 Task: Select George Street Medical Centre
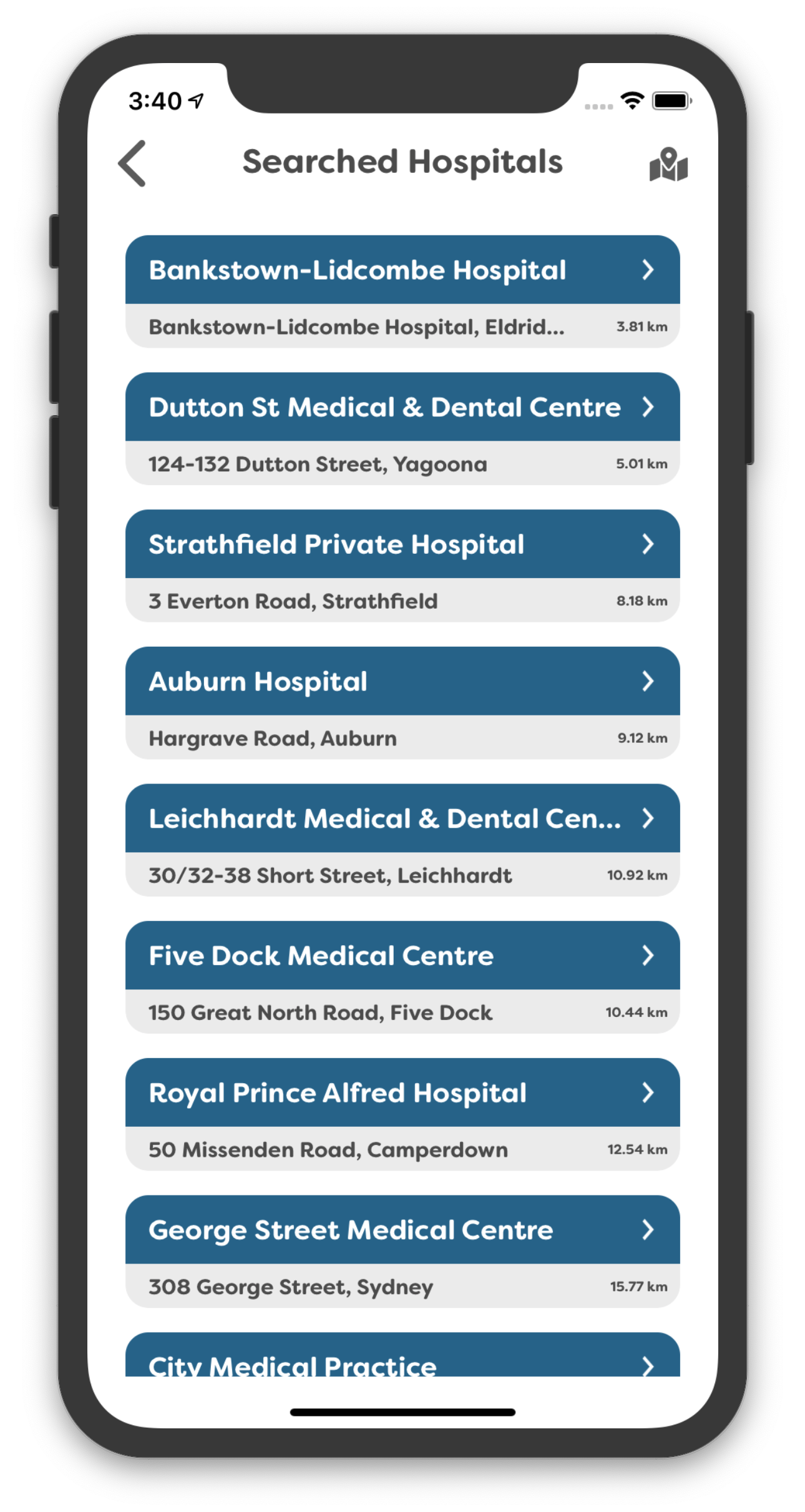point(402,1230)
